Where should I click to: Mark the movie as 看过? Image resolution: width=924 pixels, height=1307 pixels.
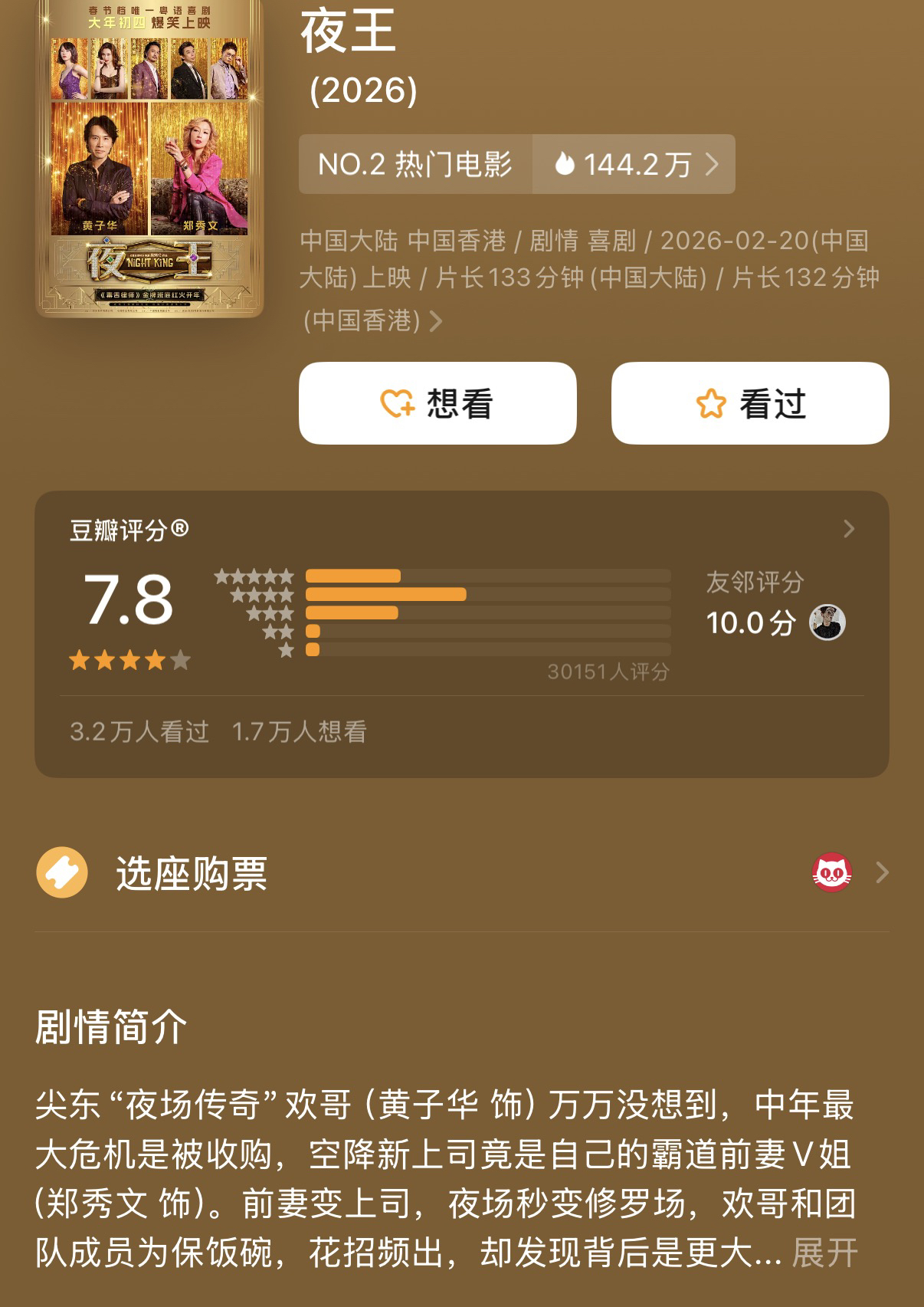click(x=749, y=403)
